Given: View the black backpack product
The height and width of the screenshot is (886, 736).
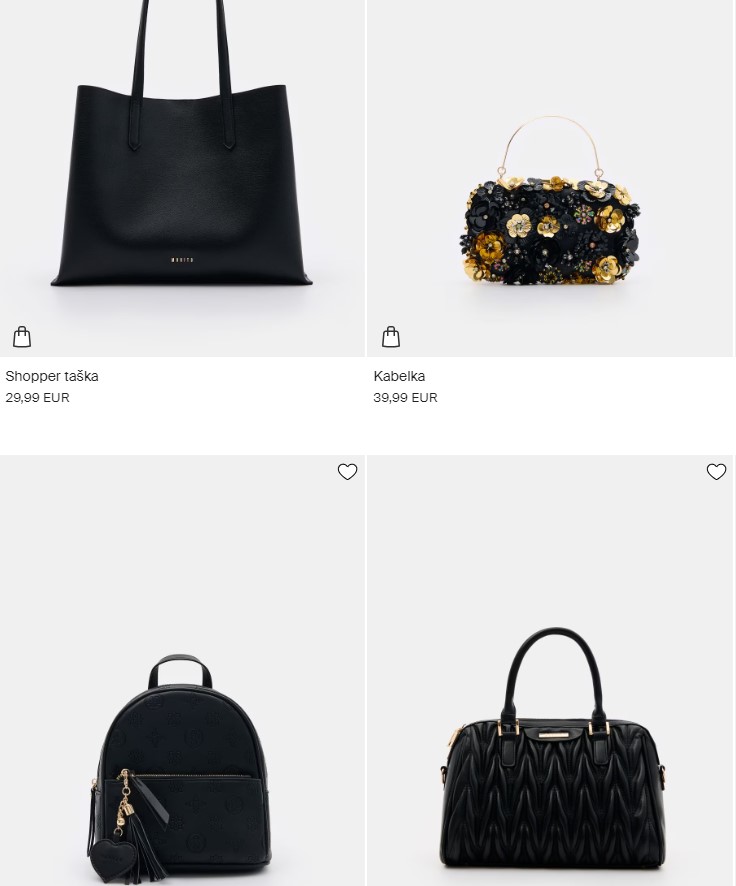Looking at the screenshot, I should [x=181, y=760].
